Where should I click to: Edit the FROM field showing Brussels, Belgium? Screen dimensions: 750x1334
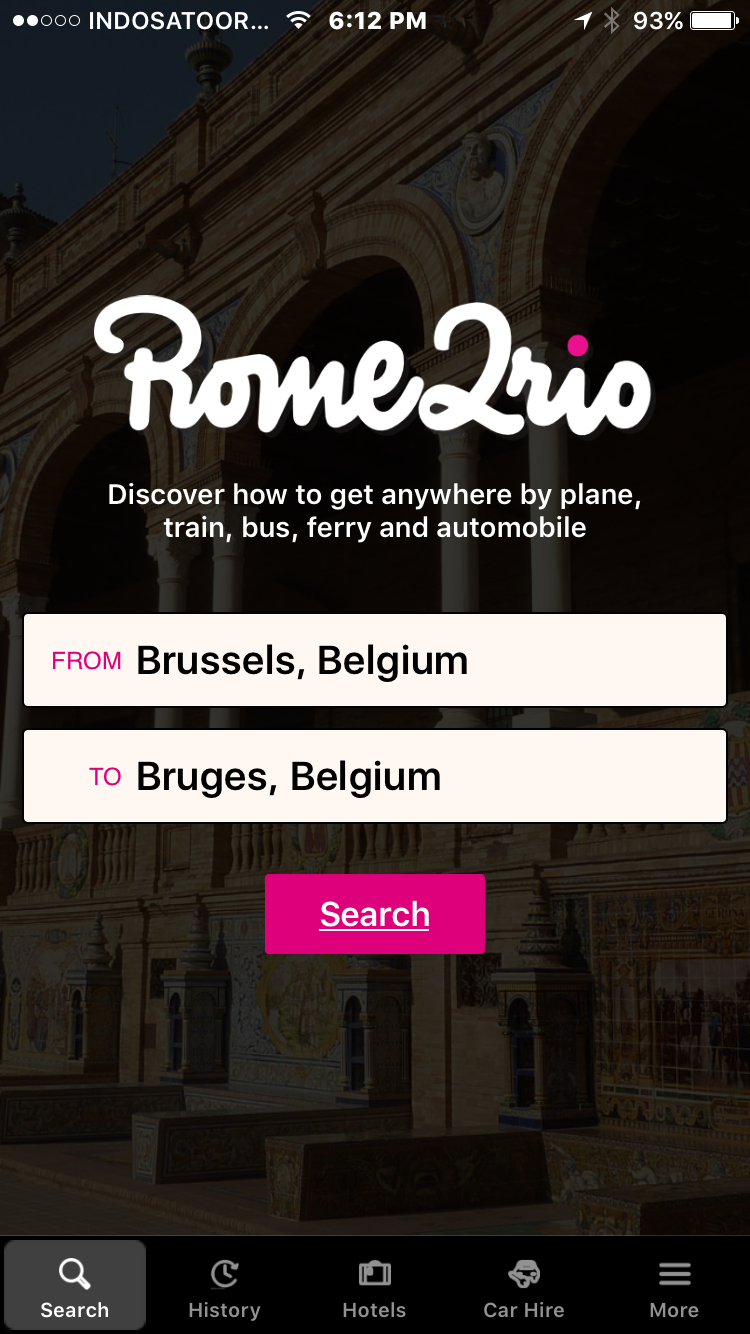pyautogui.click(x=375, y=660)
